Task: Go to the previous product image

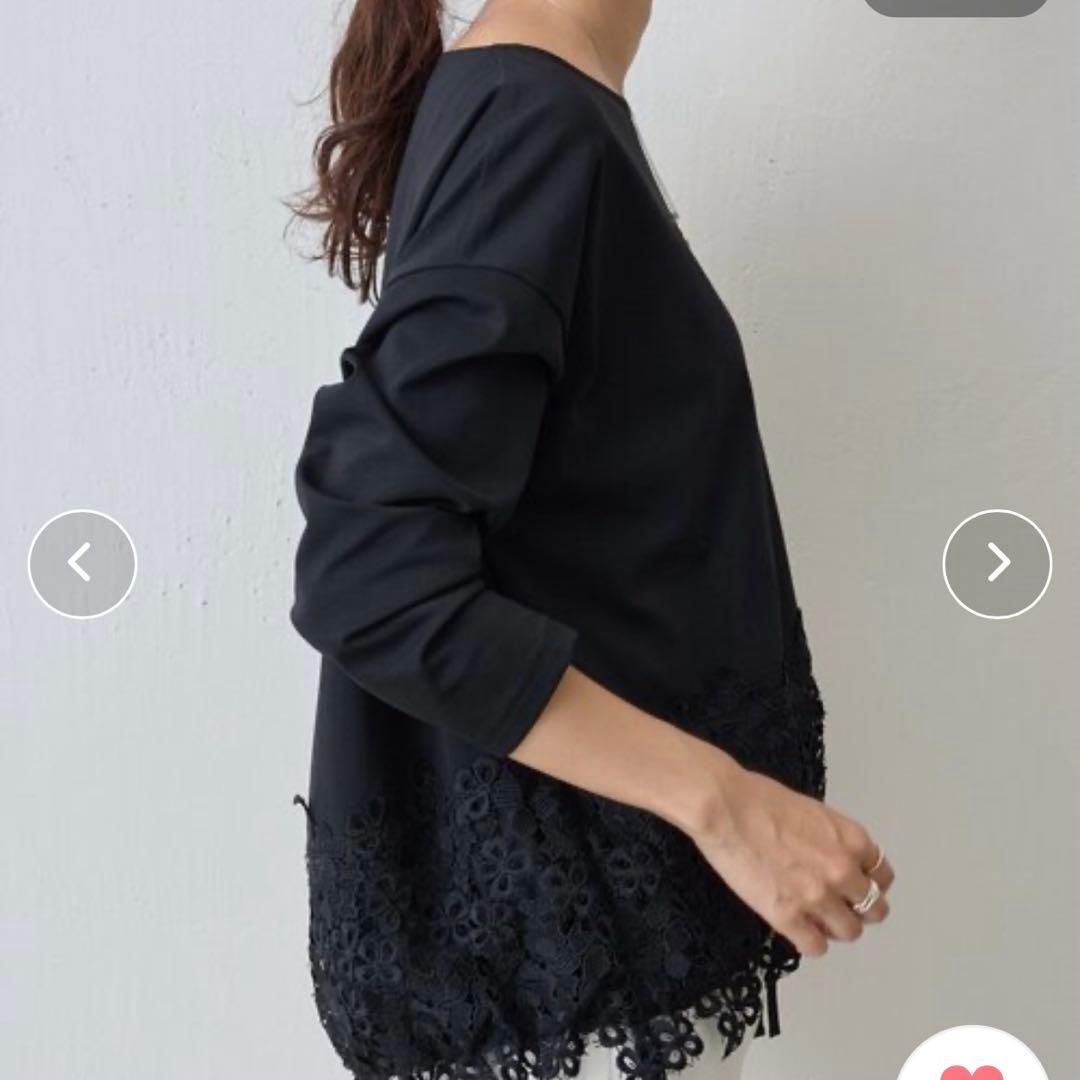Action: coord(82,563)
